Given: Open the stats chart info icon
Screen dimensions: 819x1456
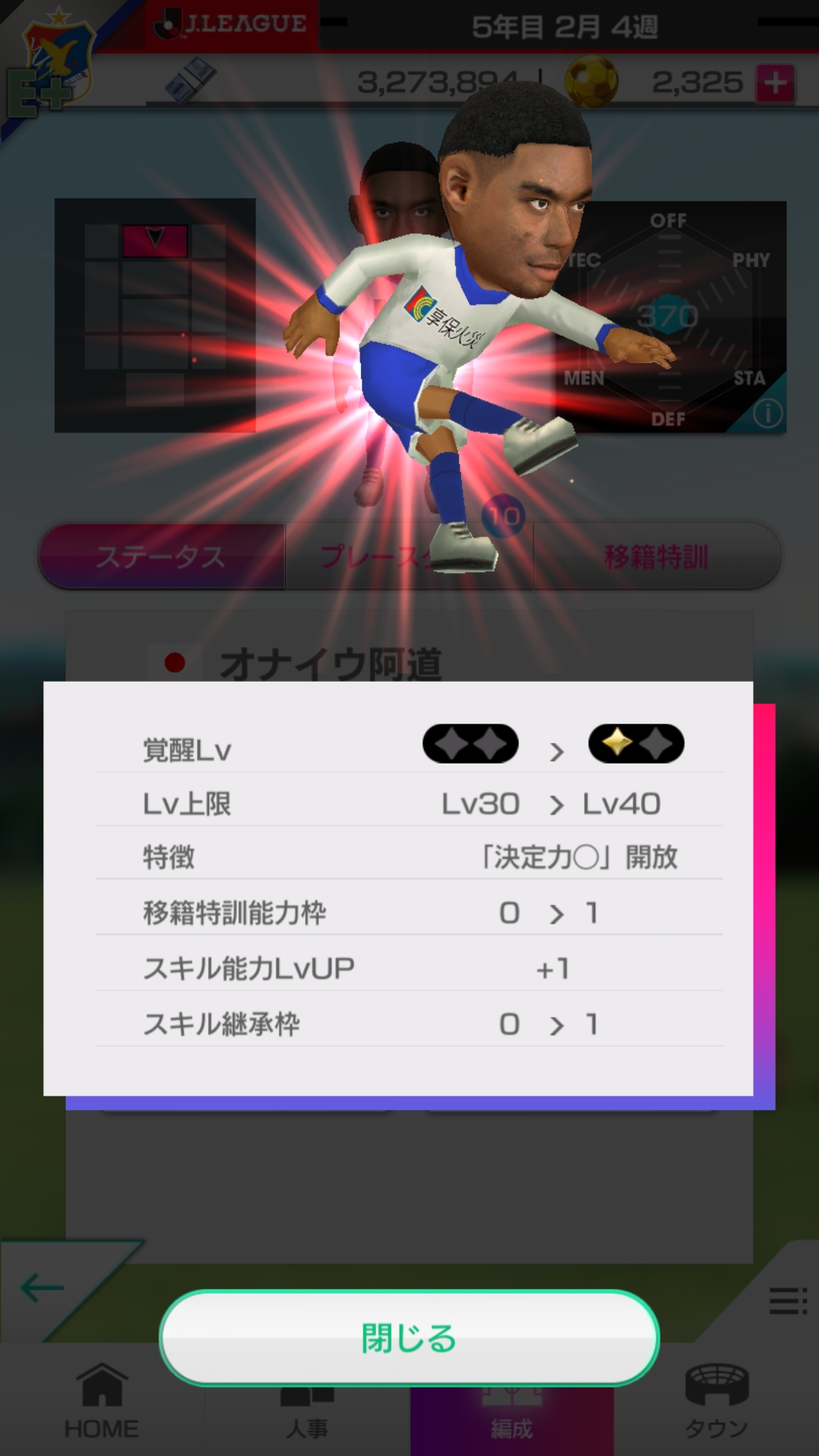Looking at the screenshot, I should pos(767,414).
